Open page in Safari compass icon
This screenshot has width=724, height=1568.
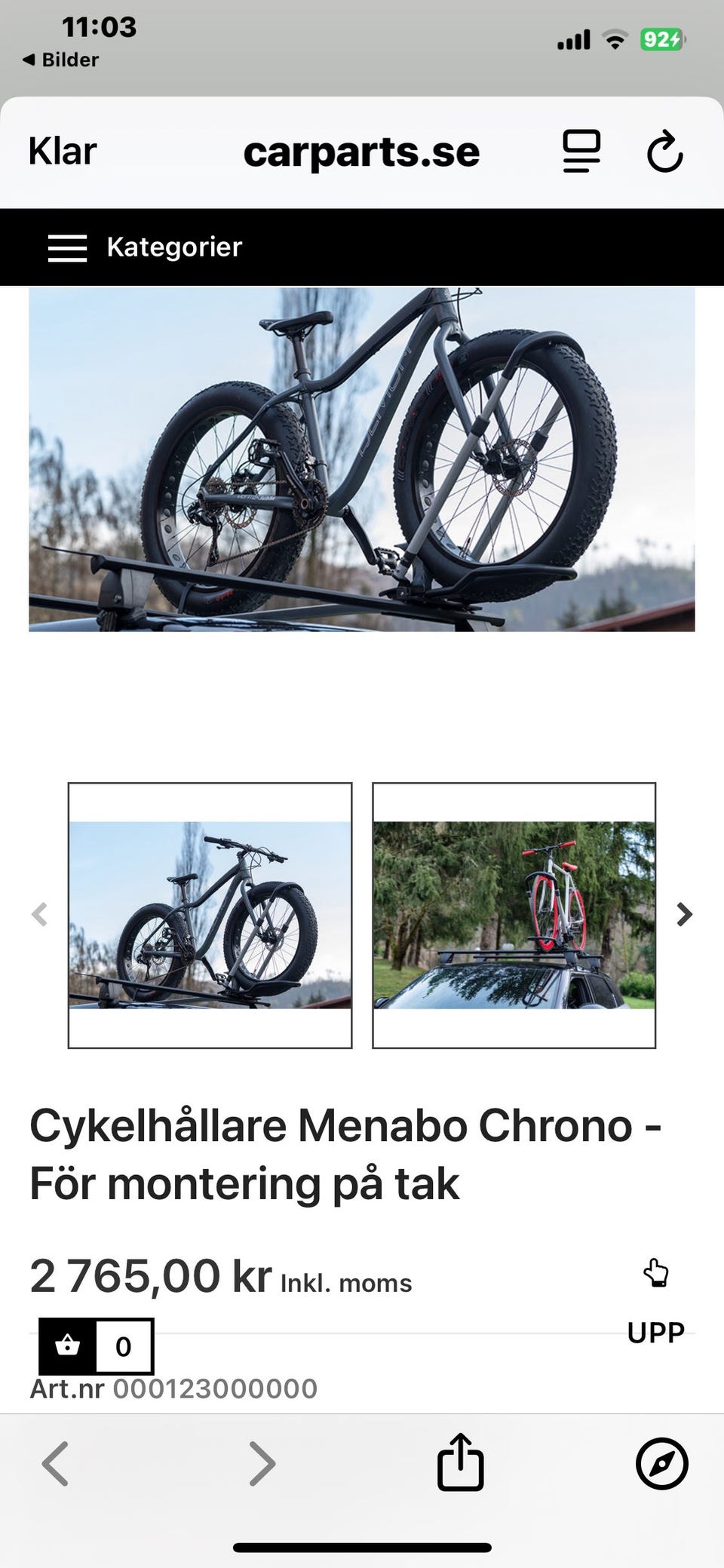point(661,1464)
